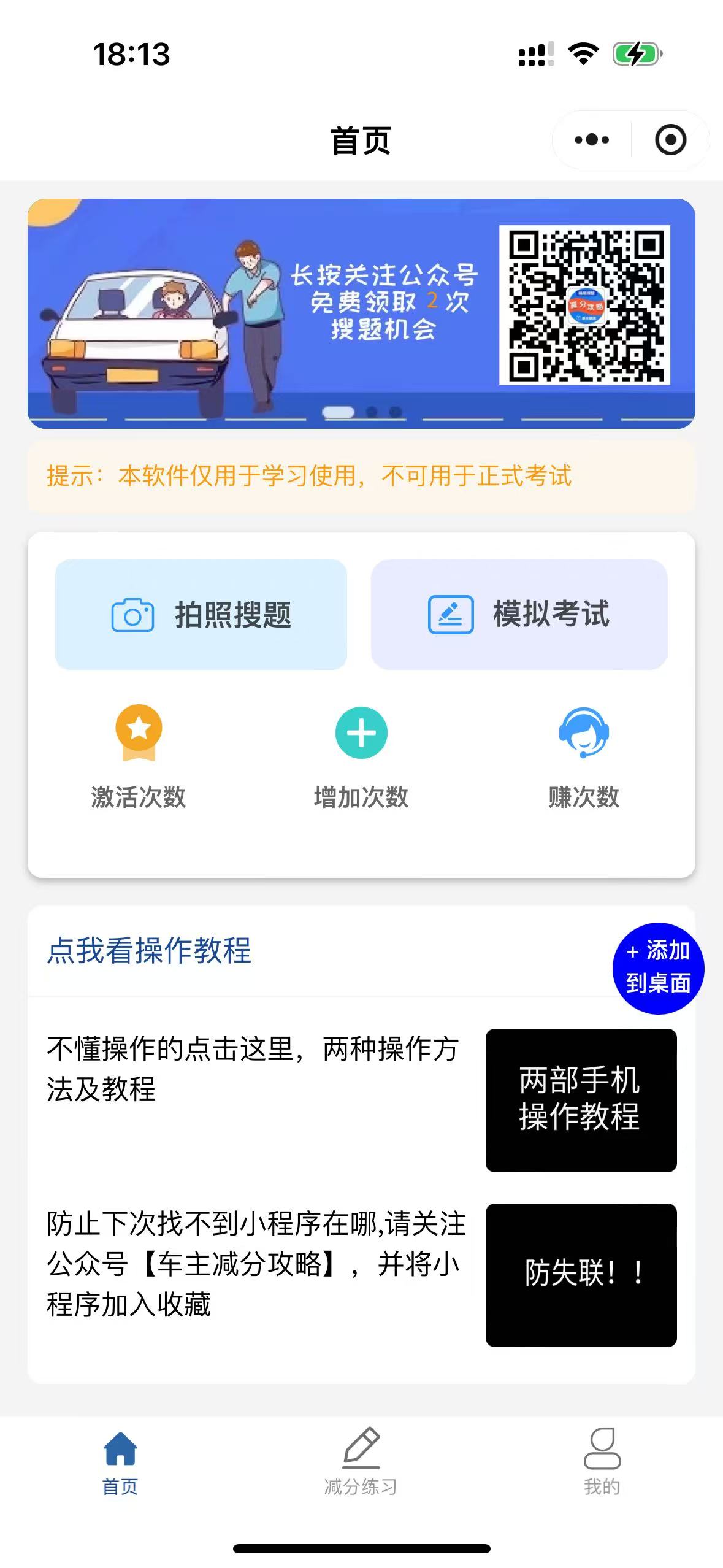
Task: Tap the orange 提示 notice bar
Action: click(x=361, y=478)
